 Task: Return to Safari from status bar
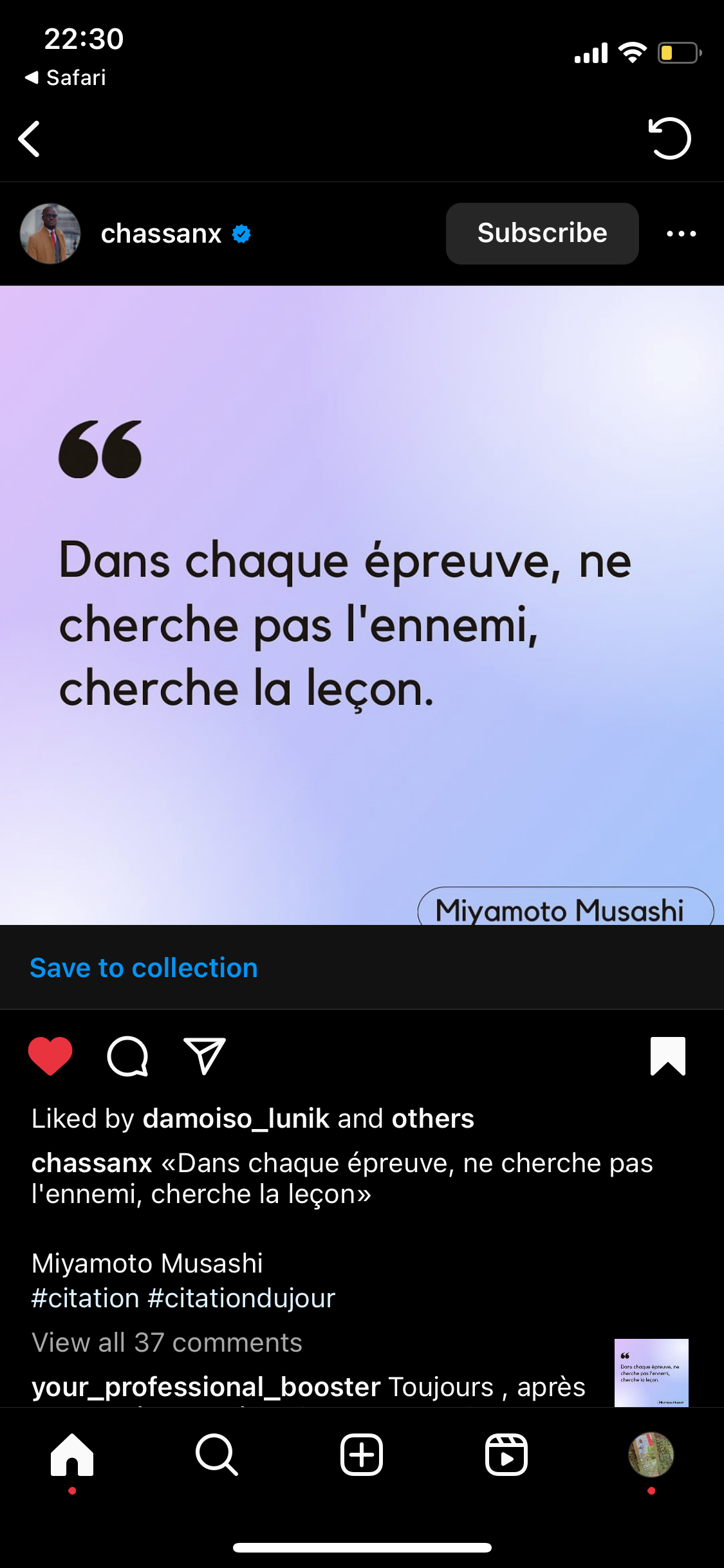coord(66,78)
